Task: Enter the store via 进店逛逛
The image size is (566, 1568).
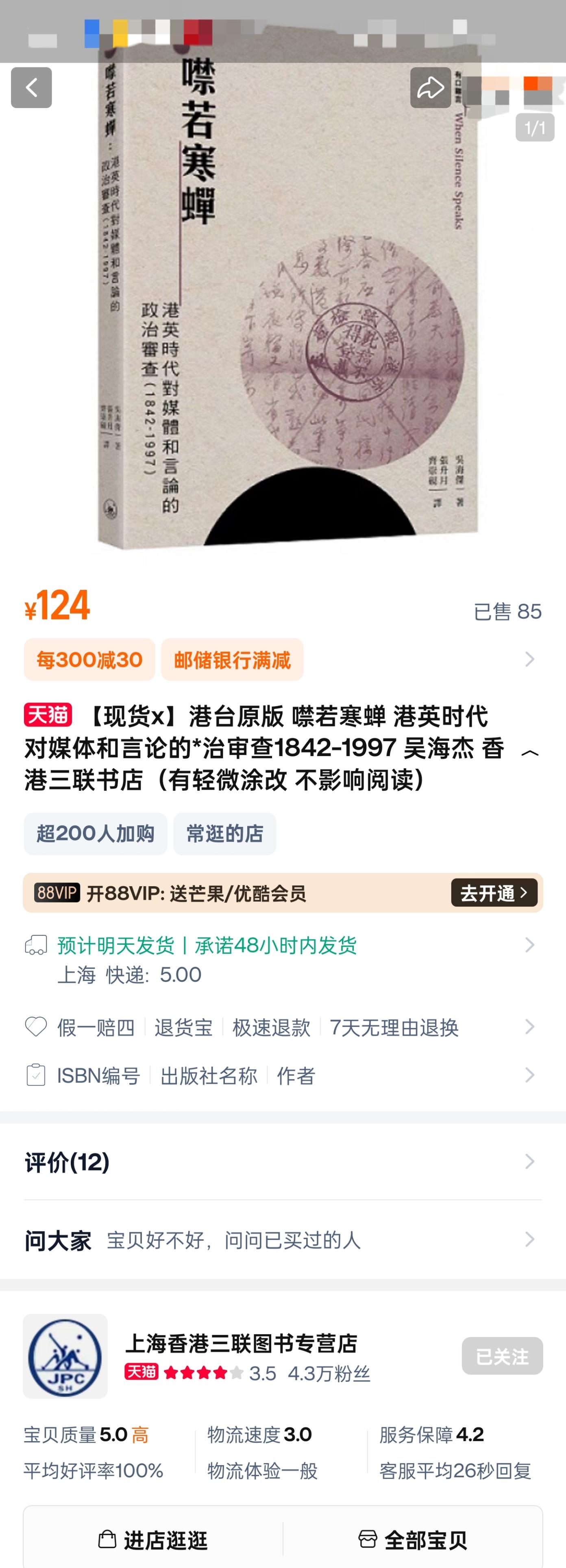Action: coord(153,1540)
